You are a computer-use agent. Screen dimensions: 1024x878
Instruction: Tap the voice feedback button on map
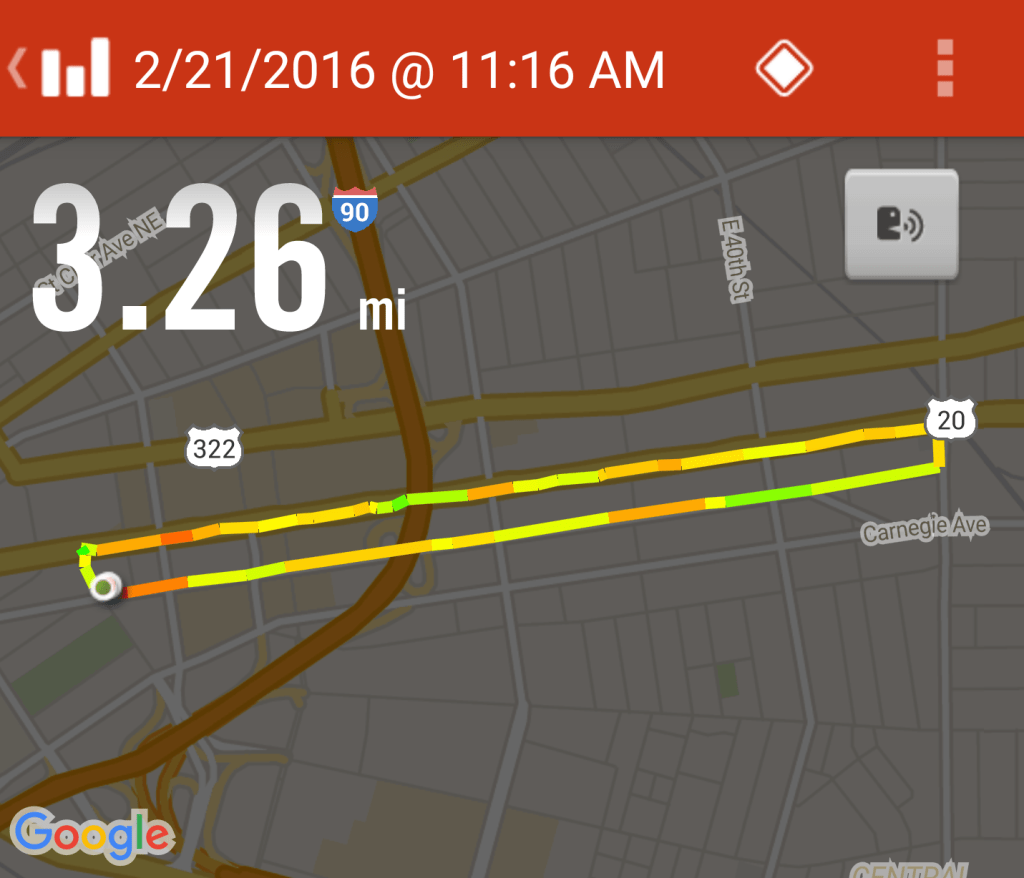click(901, 225)
